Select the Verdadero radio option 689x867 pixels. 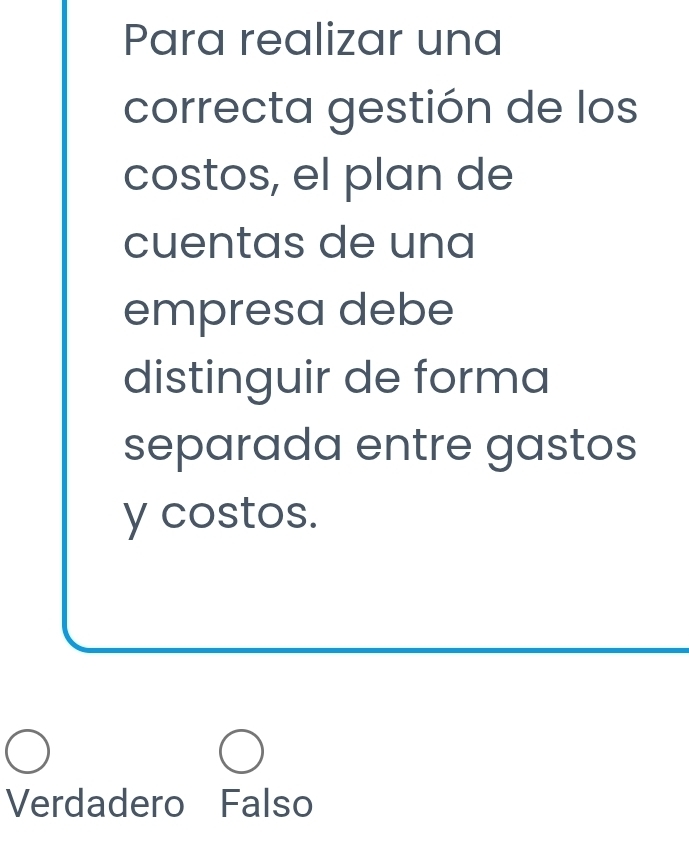point(27,752)
